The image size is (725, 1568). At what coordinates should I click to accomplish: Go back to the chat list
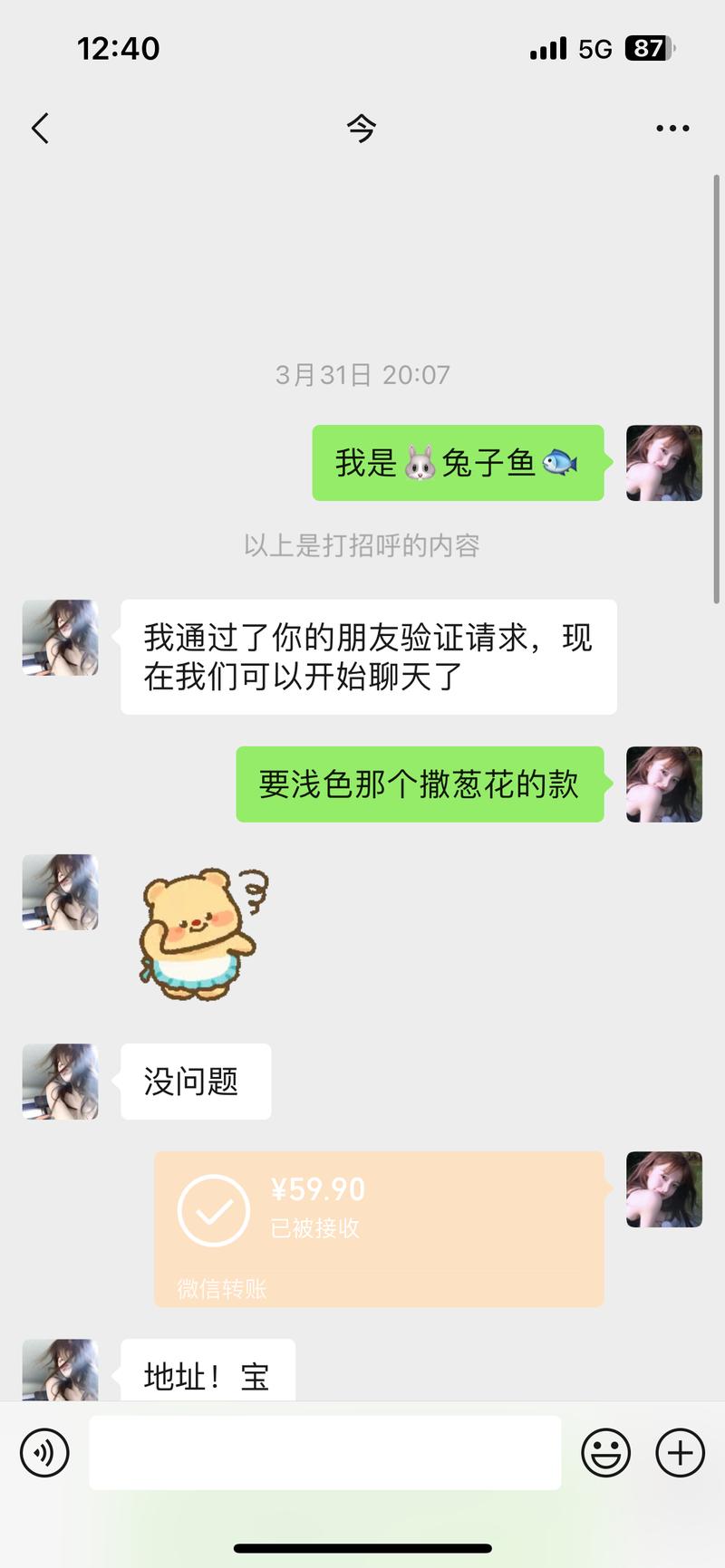(40, 129)
